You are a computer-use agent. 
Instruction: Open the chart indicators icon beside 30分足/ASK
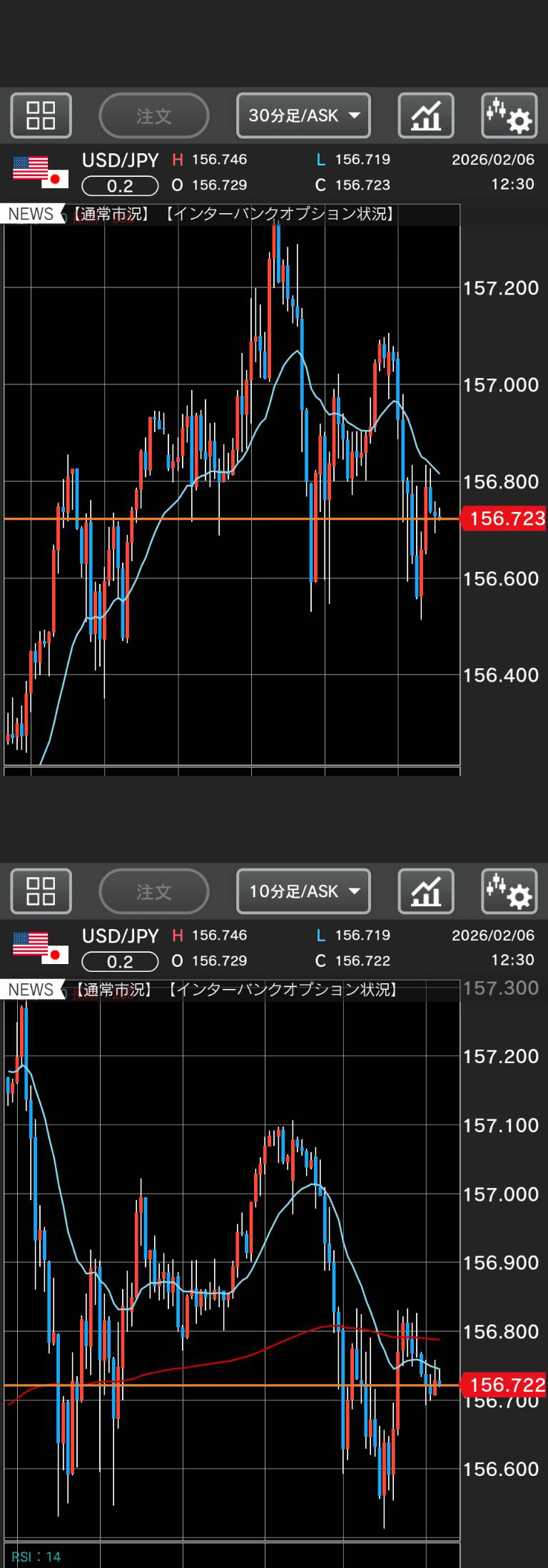click(425, 116)
